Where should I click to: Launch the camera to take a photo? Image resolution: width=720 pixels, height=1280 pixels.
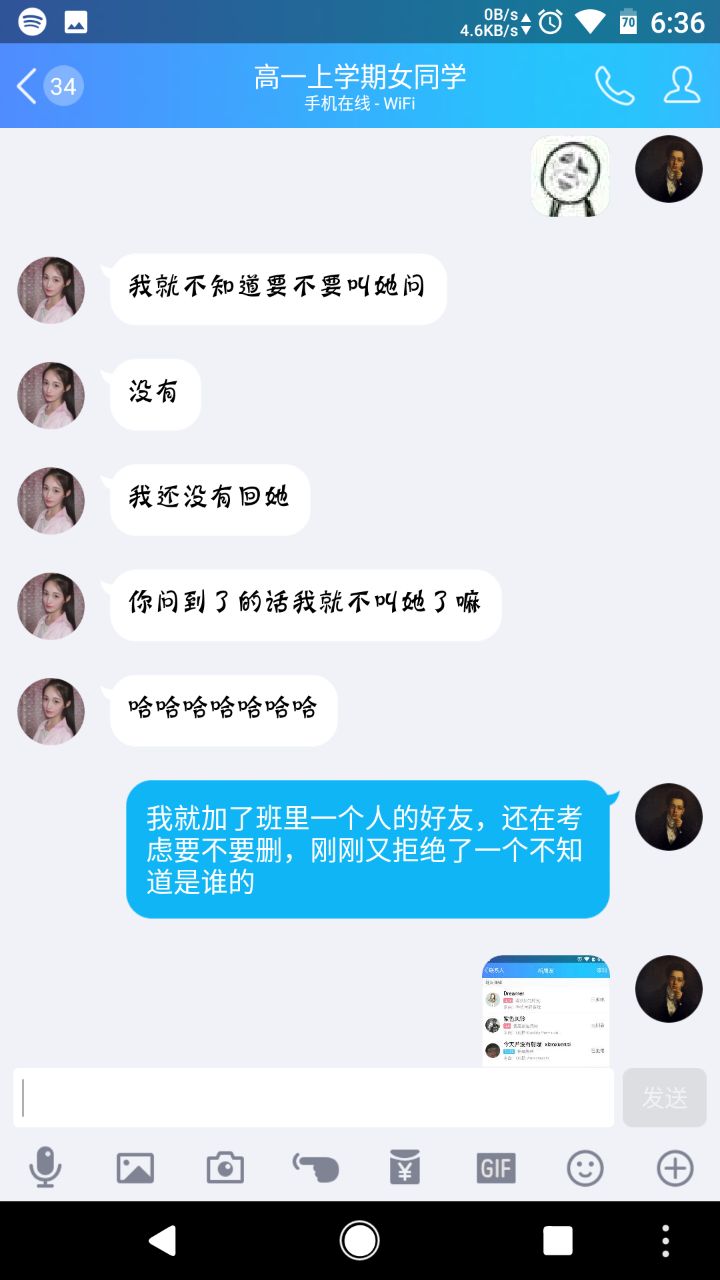pos(225,1167)
